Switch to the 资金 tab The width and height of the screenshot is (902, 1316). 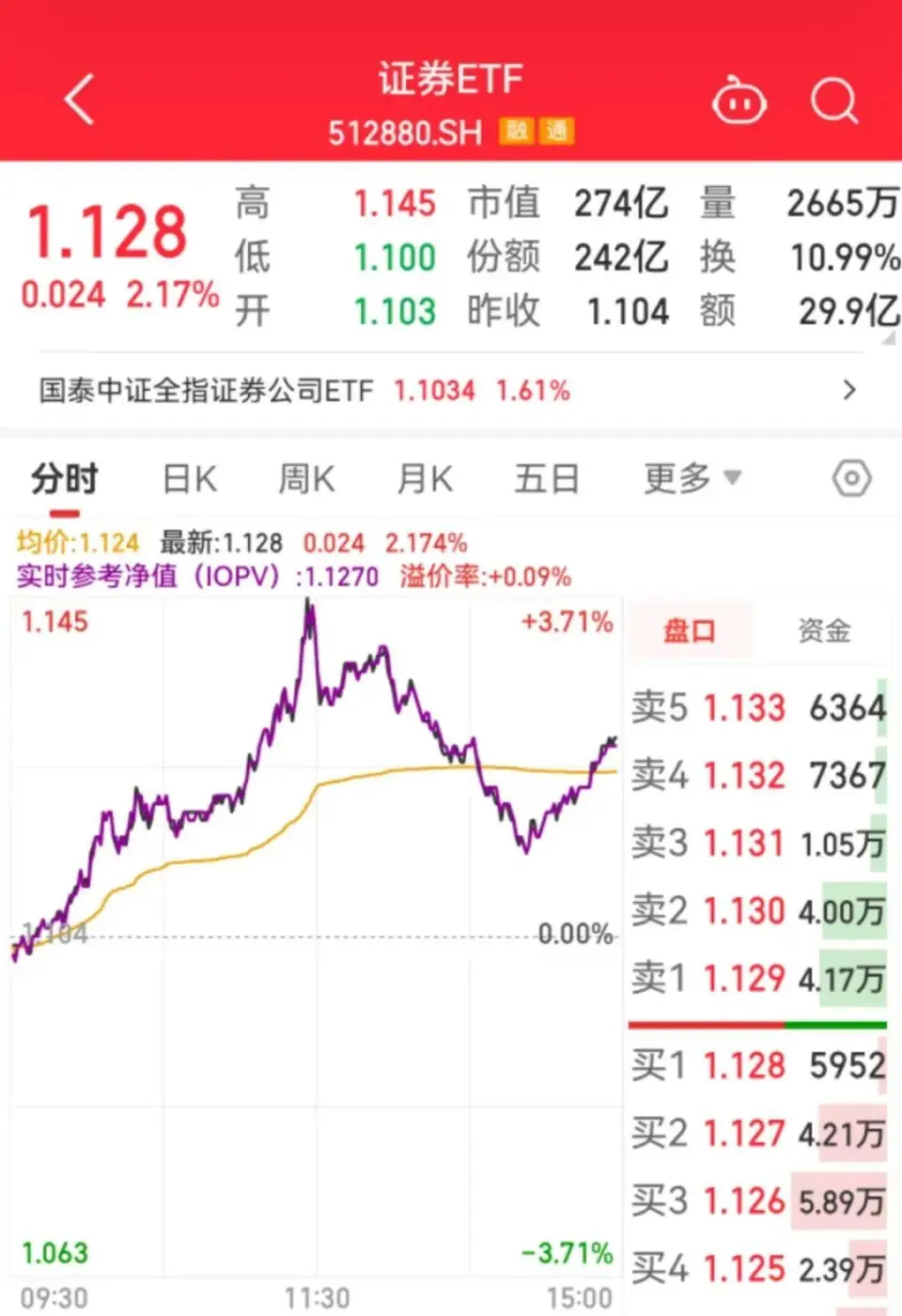[824, 630]
